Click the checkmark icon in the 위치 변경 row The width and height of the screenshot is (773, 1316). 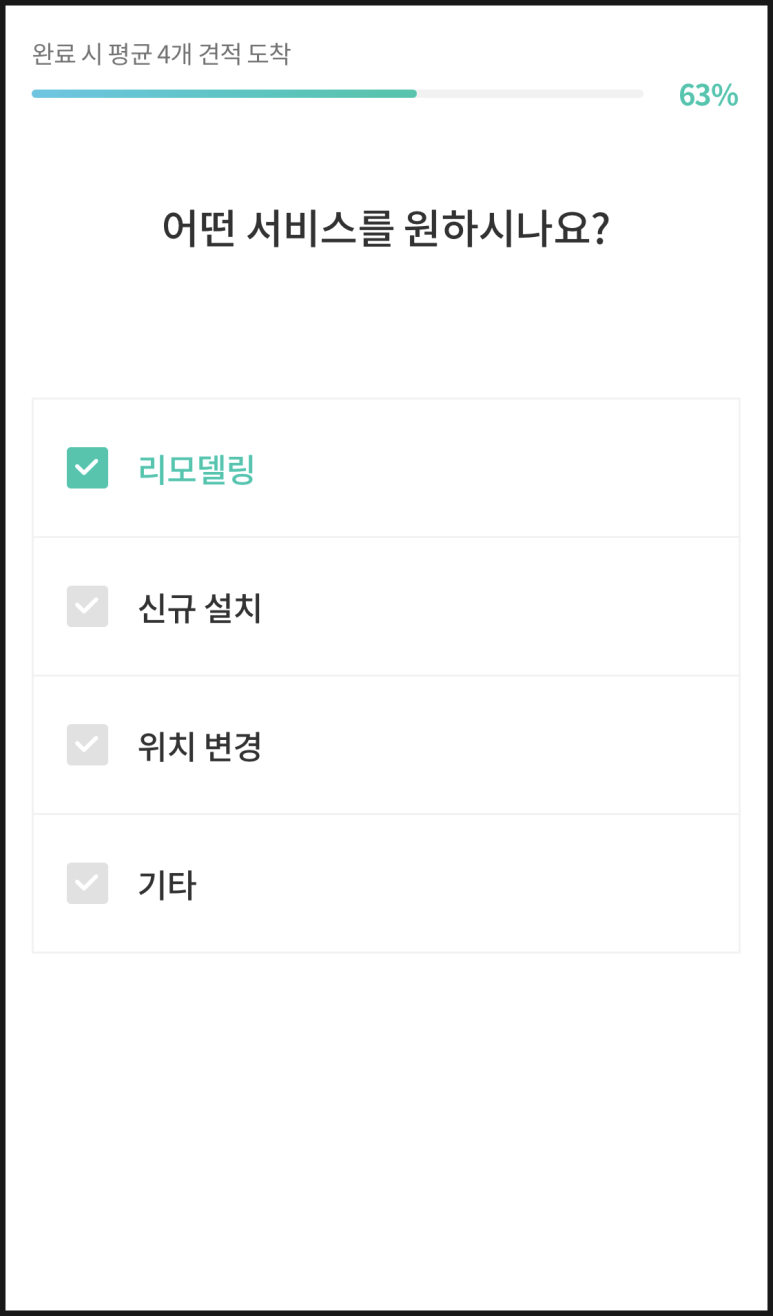(87, 745)
